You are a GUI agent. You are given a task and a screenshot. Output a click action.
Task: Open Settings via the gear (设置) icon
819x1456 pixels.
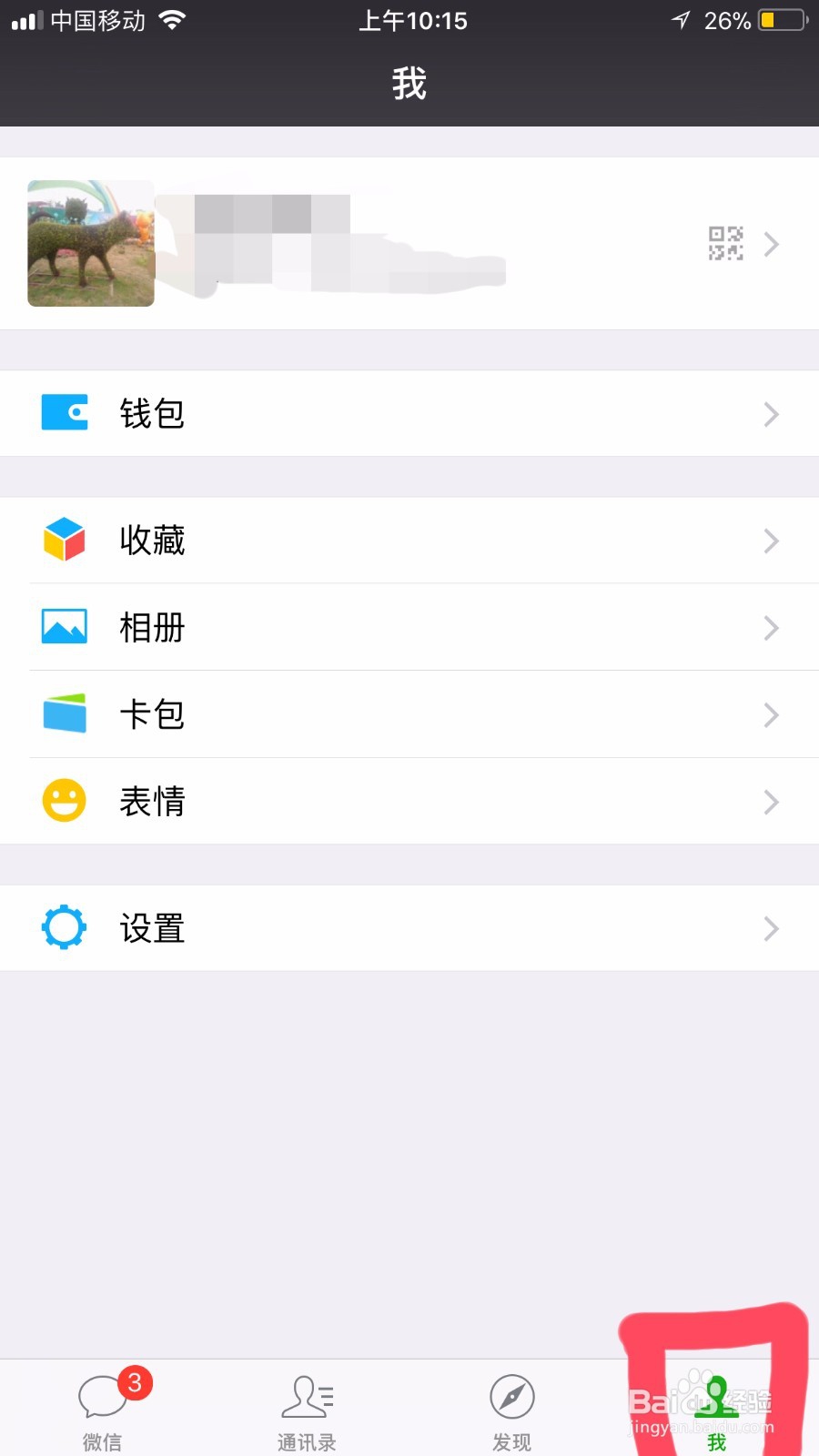[x=63, y=927]
